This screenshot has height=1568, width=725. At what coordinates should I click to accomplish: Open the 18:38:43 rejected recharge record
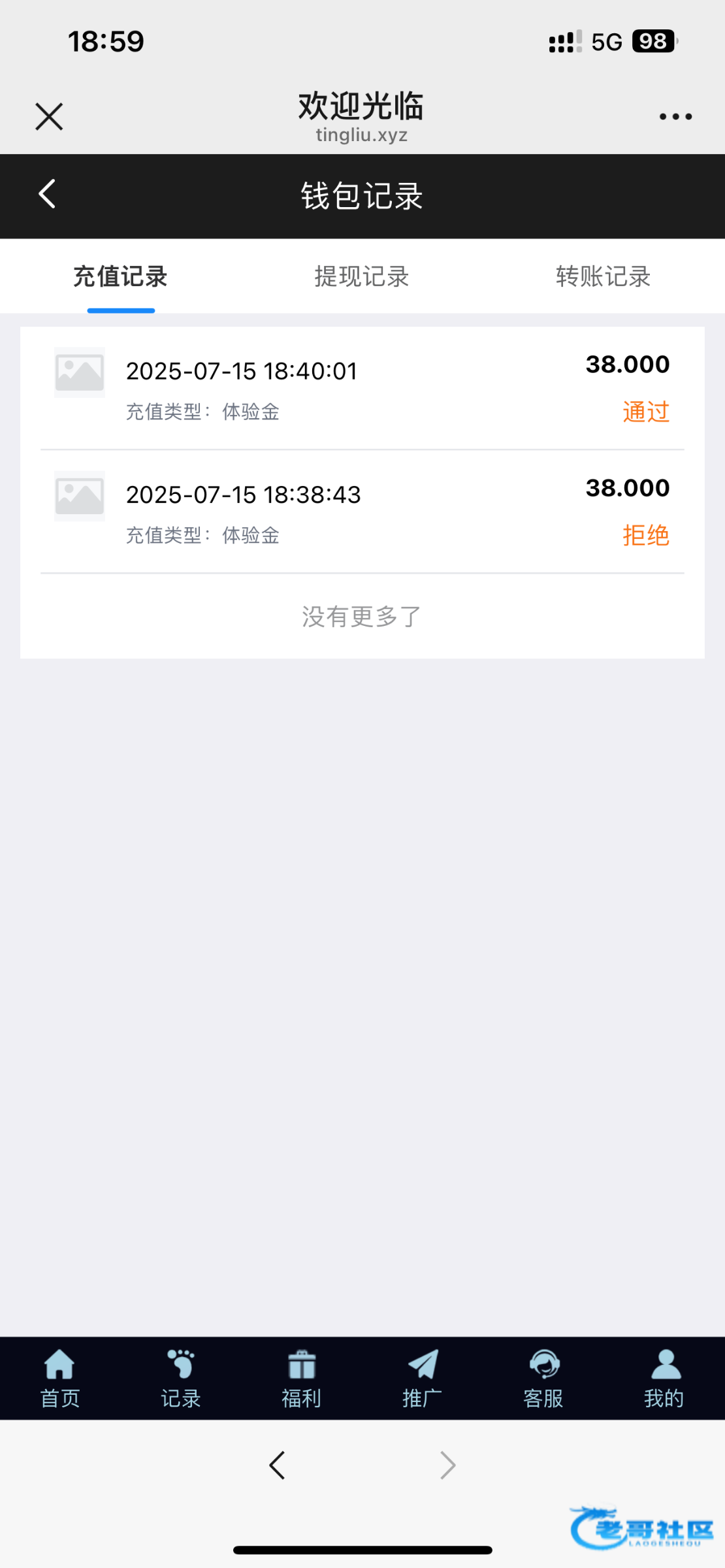click(x=362, y=512)
